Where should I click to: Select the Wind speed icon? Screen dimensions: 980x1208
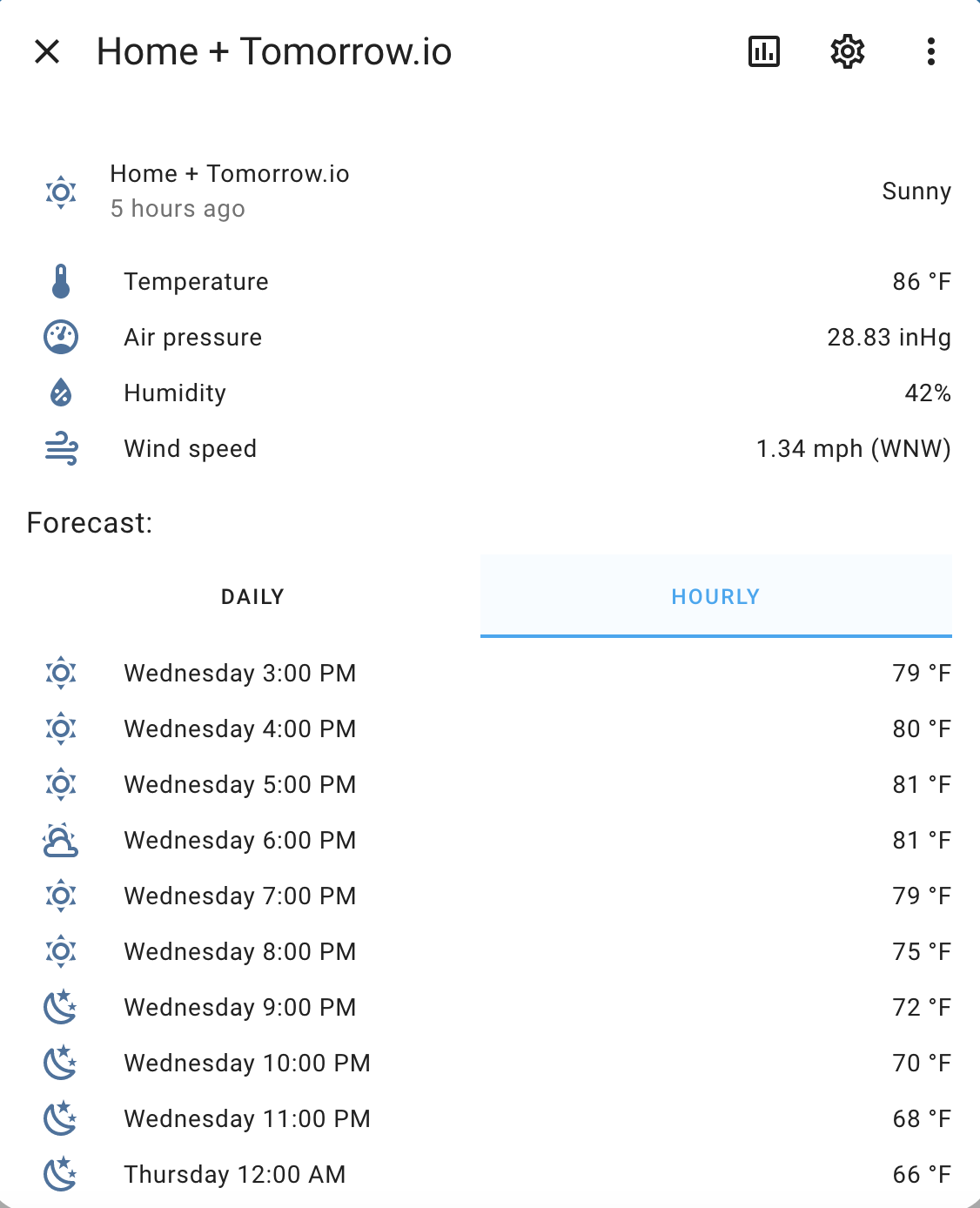coord(60,448)
